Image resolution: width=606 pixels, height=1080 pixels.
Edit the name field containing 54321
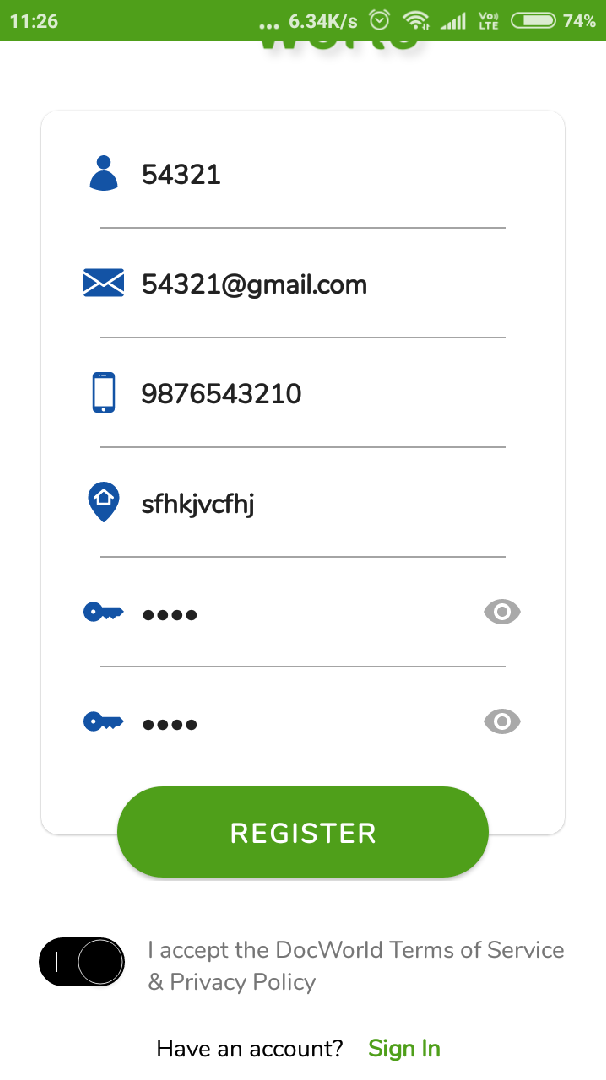click(300, 176)
